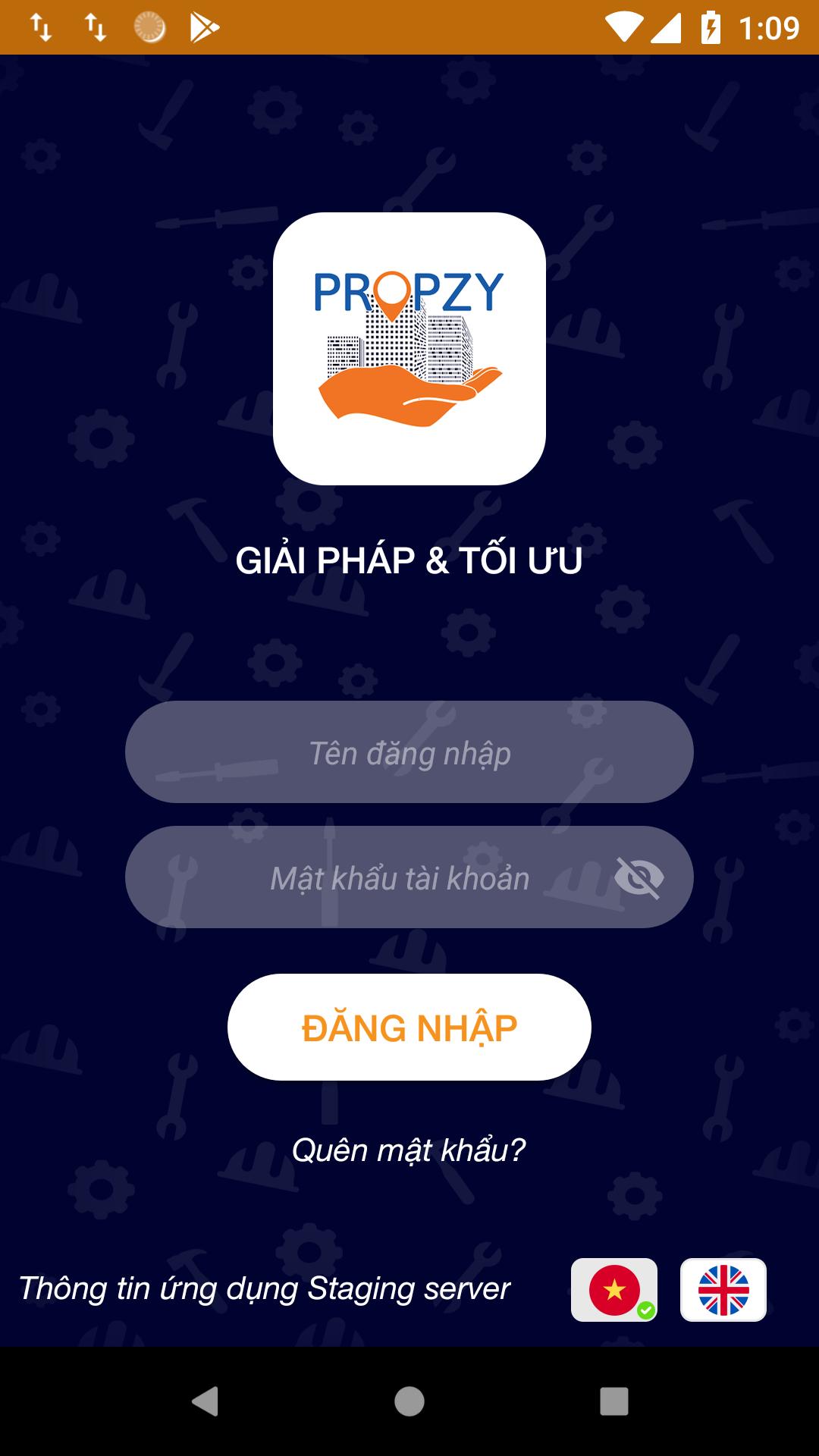Screen dimensions: 819x1456
Task: Tap the battery charging icon
Action: tap(711, 25)
